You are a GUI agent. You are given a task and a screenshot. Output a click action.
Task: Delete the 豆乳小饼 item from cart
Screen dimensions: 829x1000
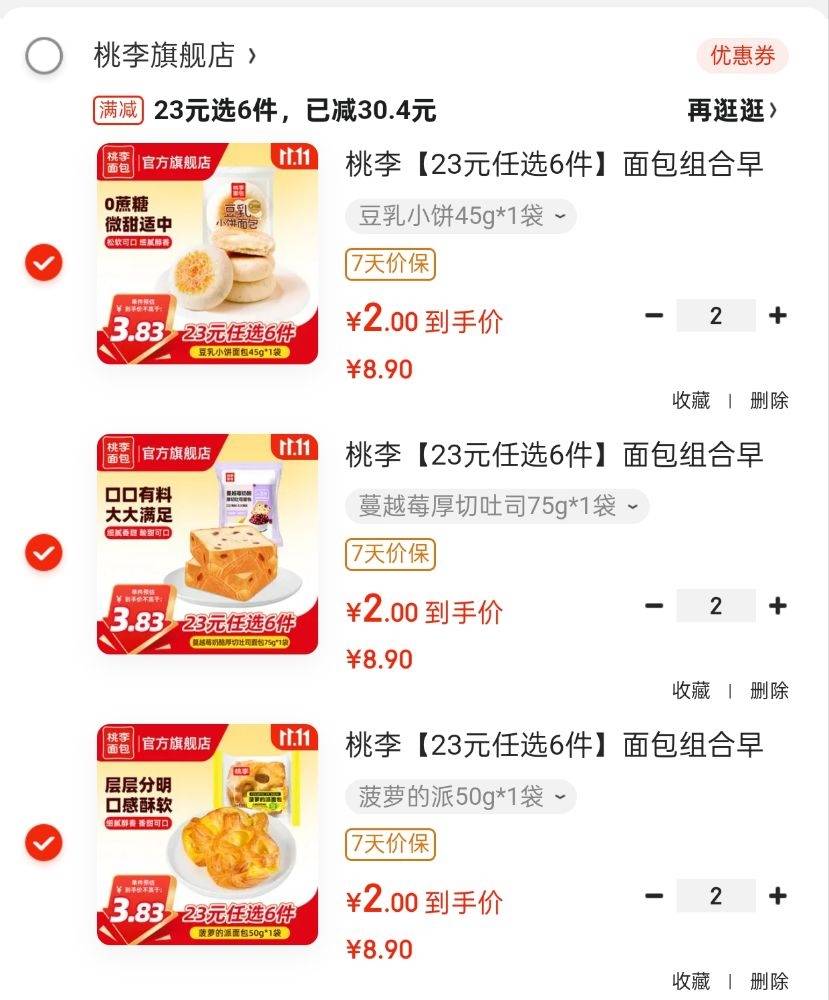tap(769, 400)
